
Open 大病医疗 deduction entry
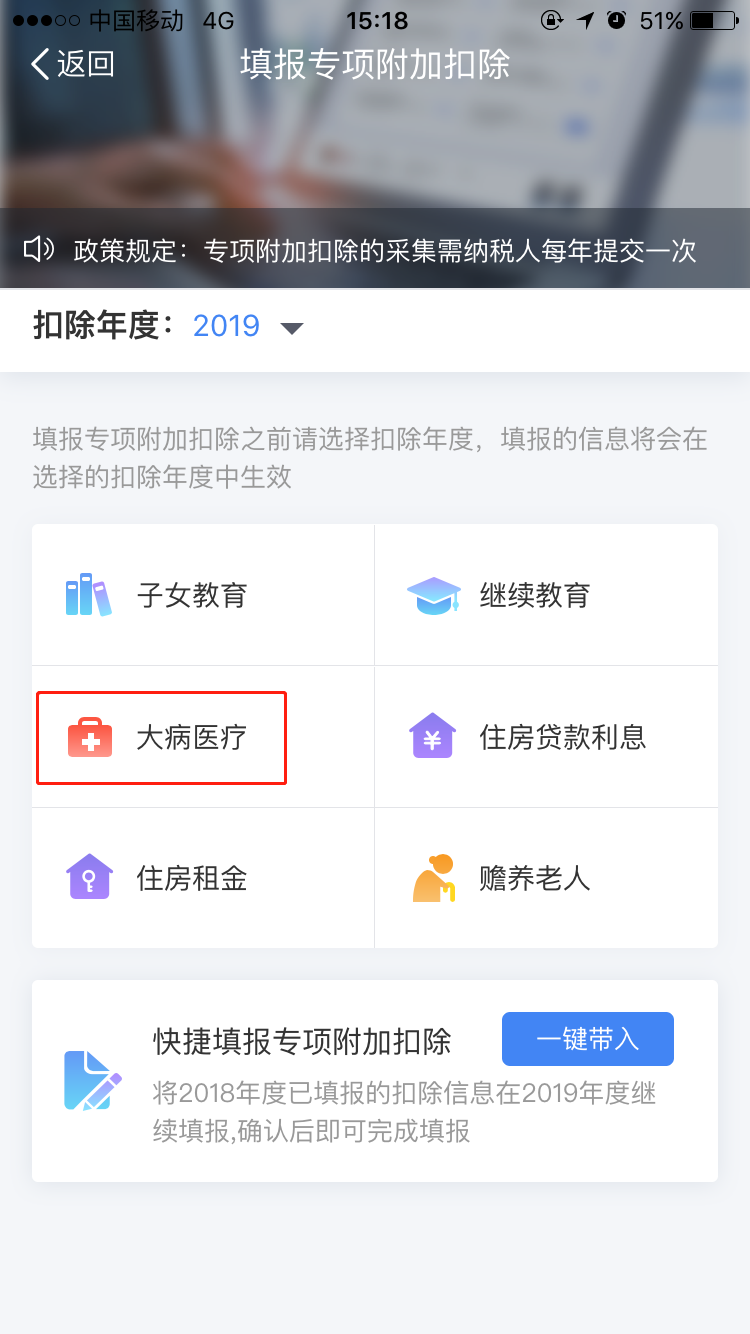point(160,737)
